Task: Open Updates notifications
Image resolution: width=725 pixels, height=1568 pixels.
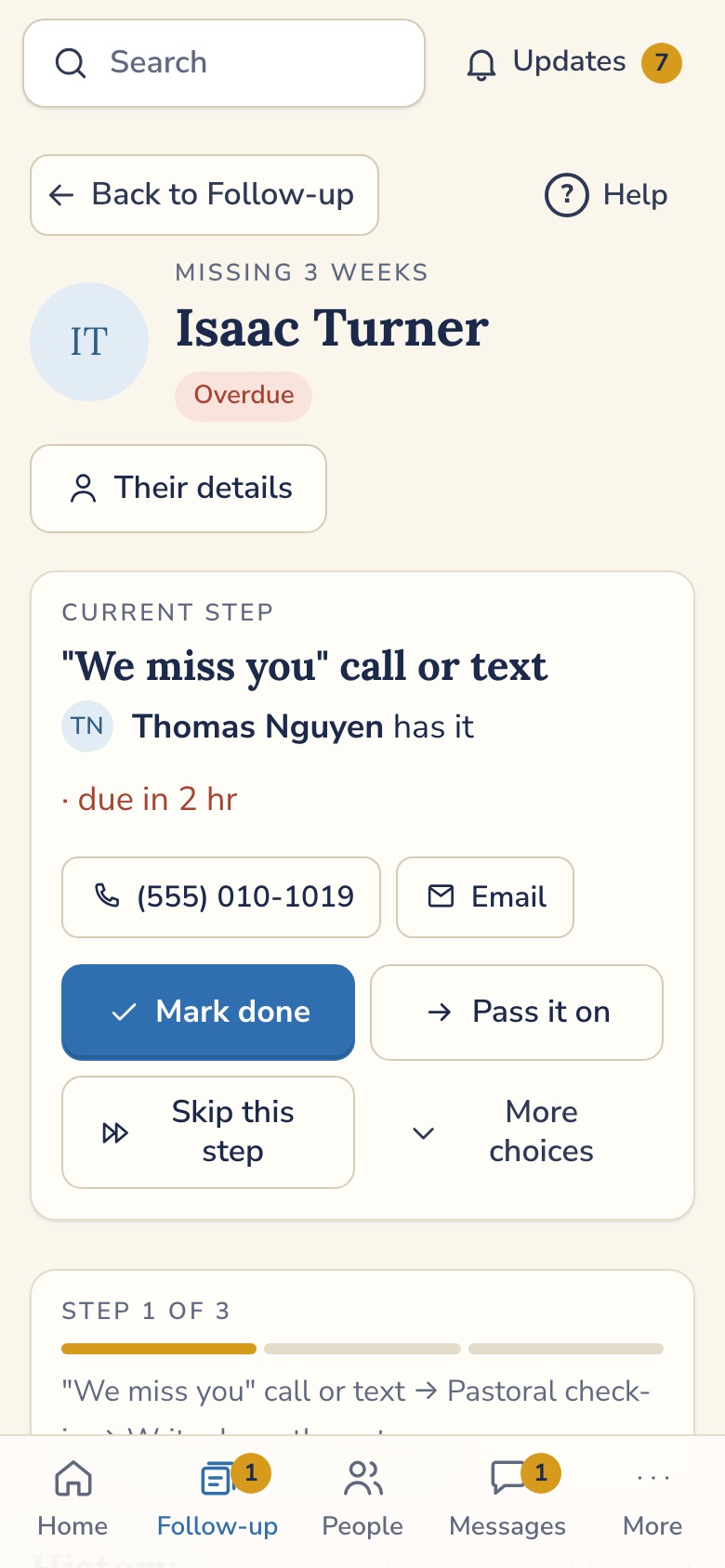Action: click(573, 63)
